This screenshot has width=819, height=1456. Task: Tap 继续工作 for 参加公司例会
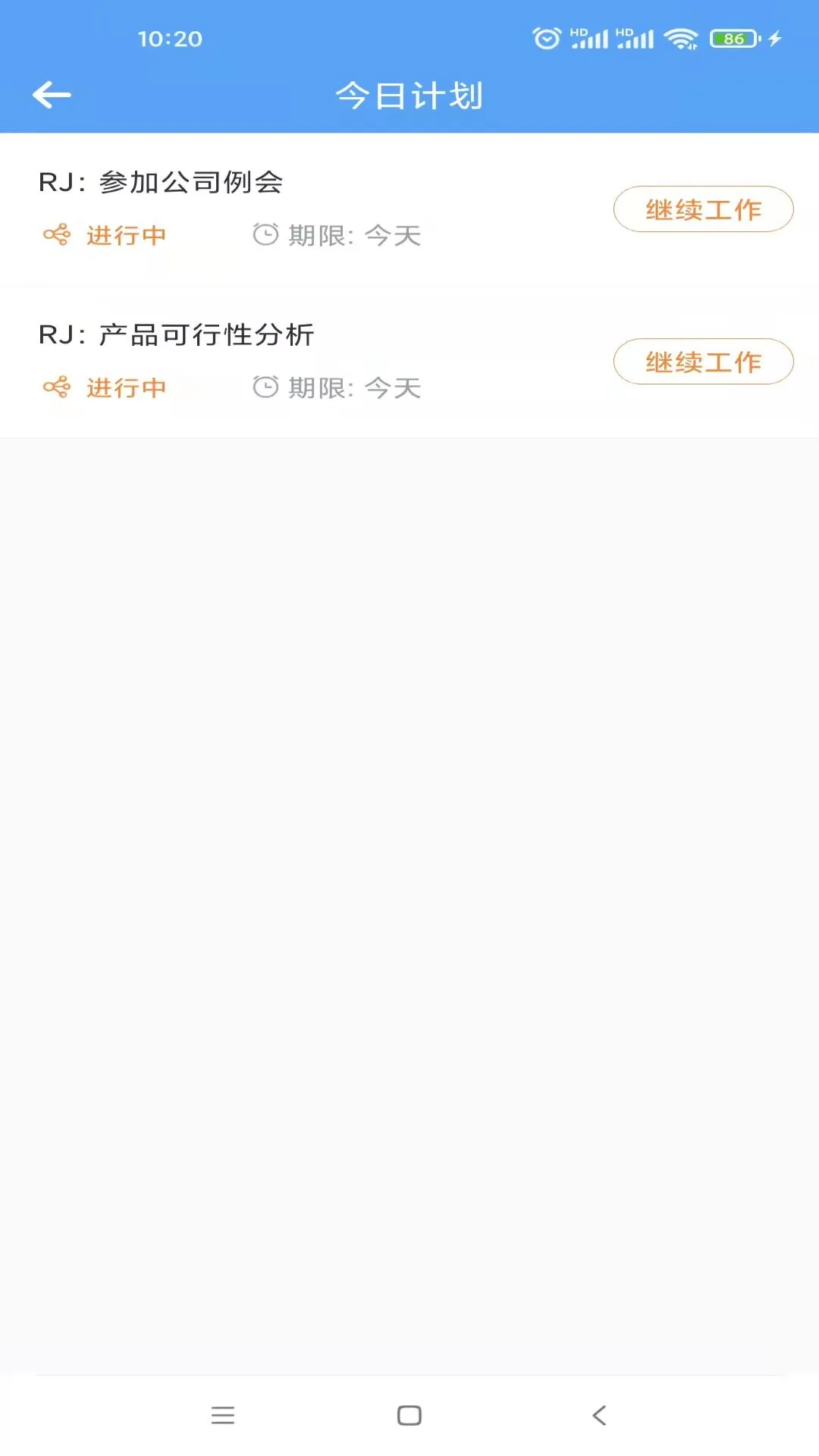click(x=702, y=209)
